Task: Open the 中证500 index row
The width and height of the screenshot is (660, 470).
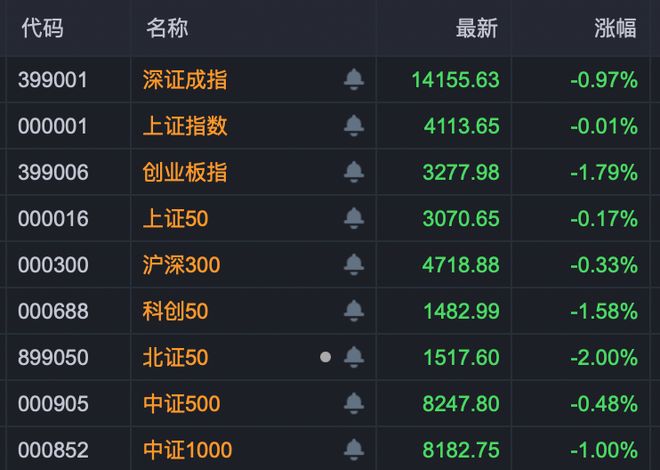Action: point(181,404)
